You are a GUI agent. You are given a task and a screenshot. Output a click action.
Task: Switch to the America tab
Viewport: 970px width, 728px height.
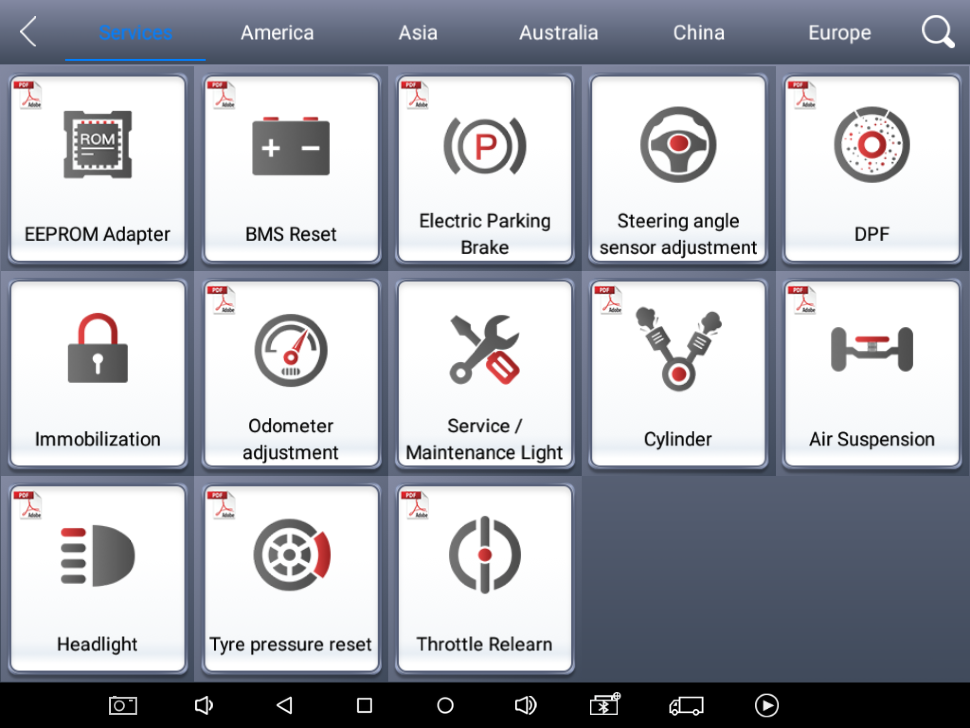(277, 33)
